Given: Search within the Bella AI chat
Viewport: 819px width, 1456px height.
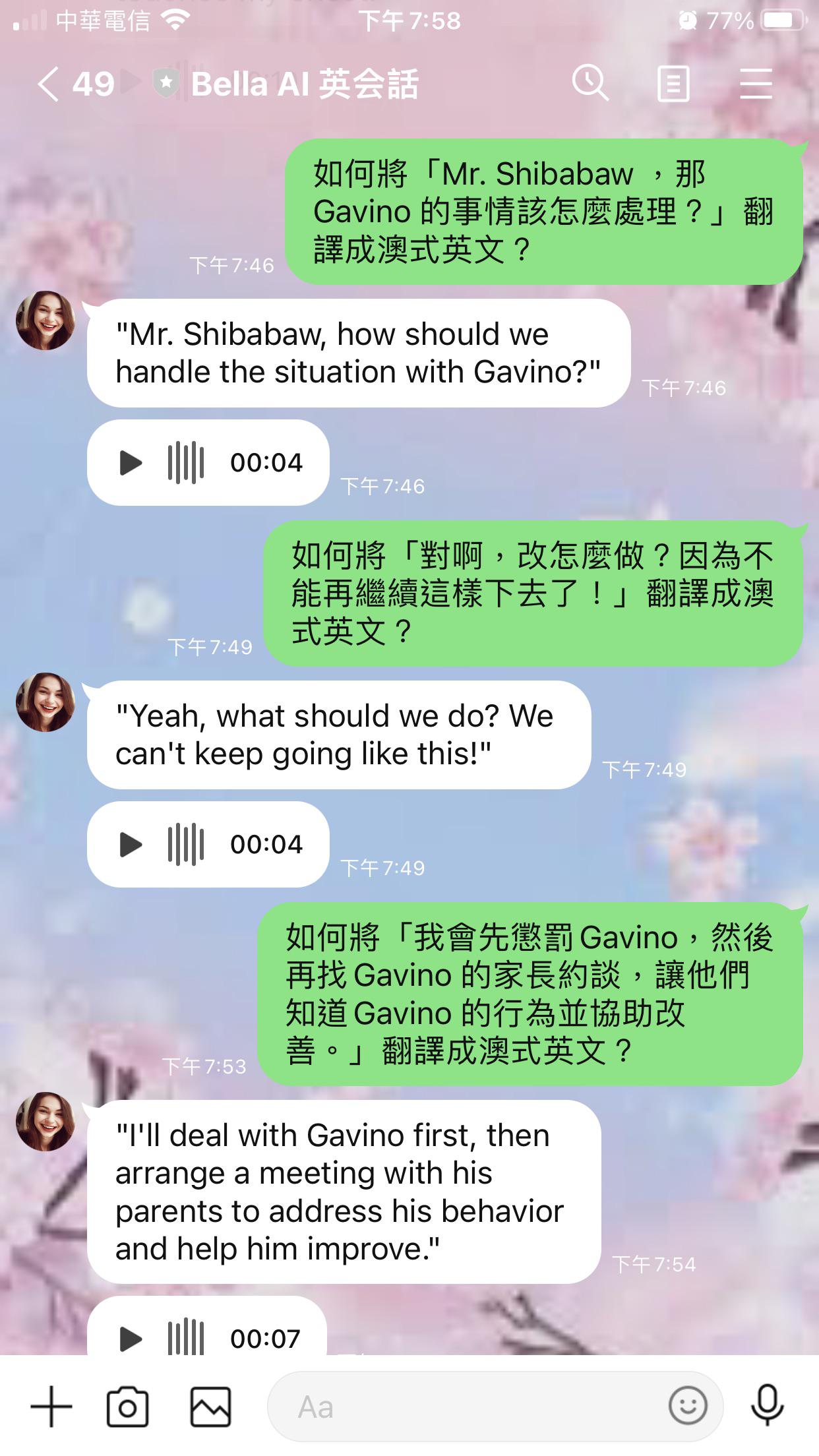Looking at the screenshot, I should click(590, 84).
